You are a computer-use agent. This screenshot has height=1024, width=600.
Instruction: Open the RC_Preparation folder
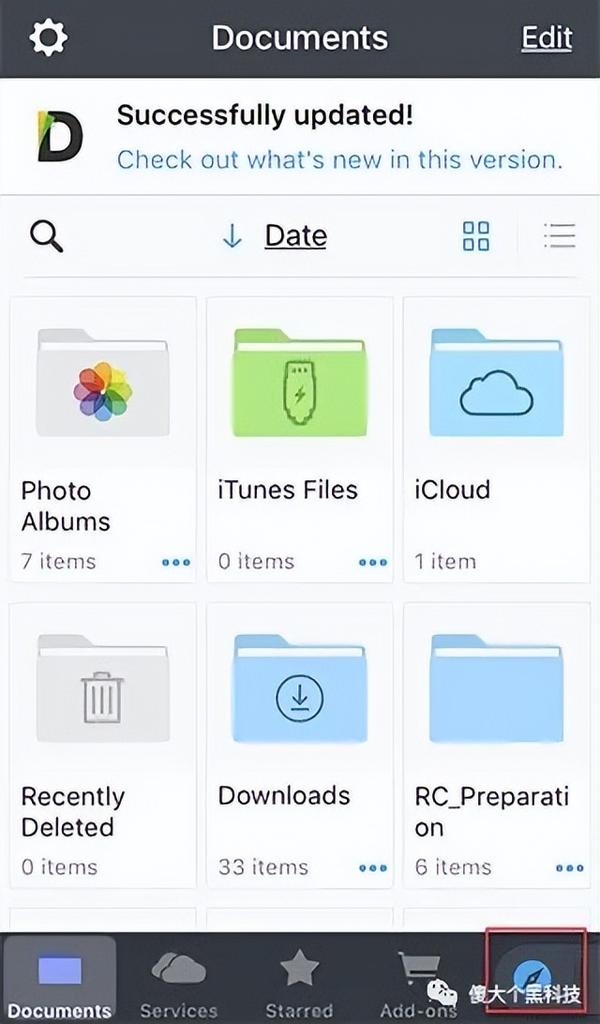pos(496,695)
